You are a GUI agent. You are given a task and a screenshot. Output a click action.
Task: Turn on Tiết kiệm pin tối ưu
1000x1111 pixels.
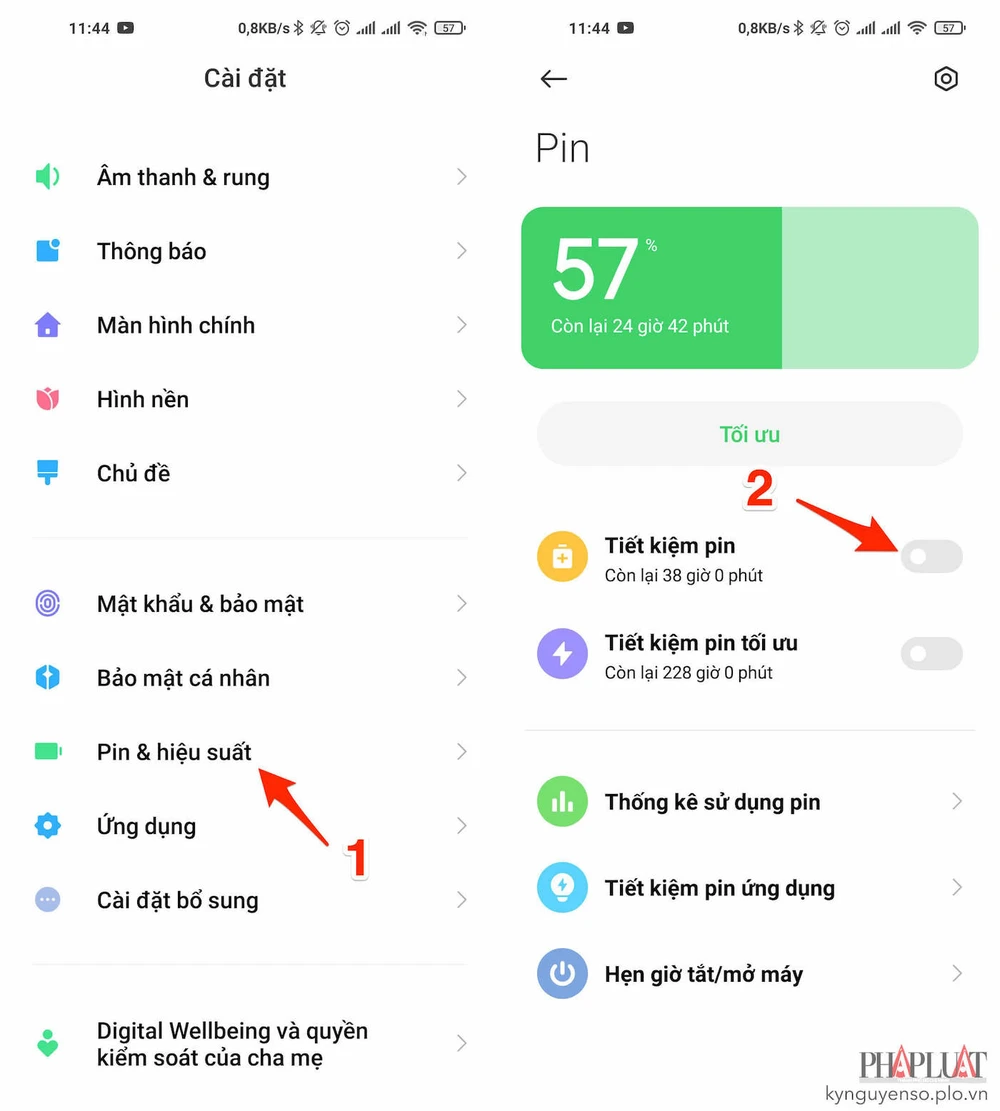pyautogui.click(x=931, y=655)
